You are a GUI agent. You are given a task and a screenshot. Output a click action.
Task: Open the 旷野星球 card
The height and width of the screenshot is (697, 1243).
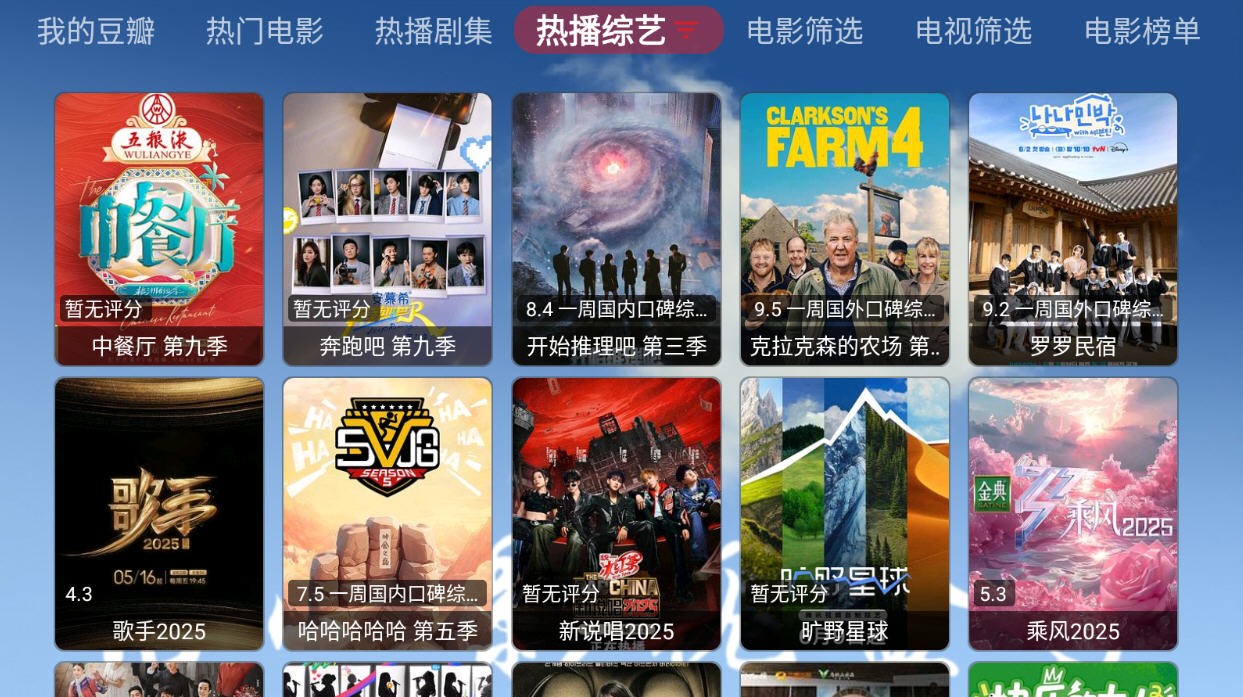tap(844, 513)
